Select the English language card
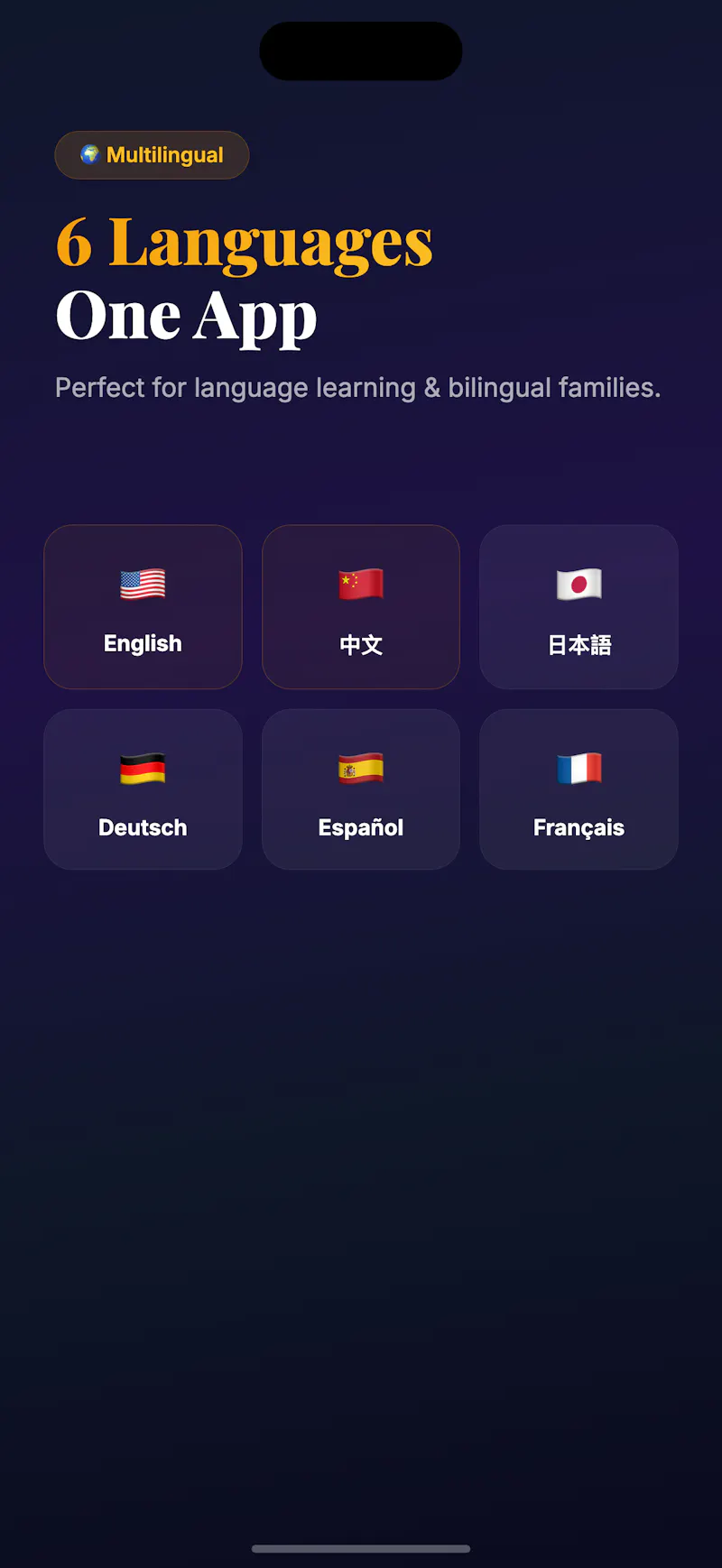Screen dimensions: 722x1568 coord(143,607)
